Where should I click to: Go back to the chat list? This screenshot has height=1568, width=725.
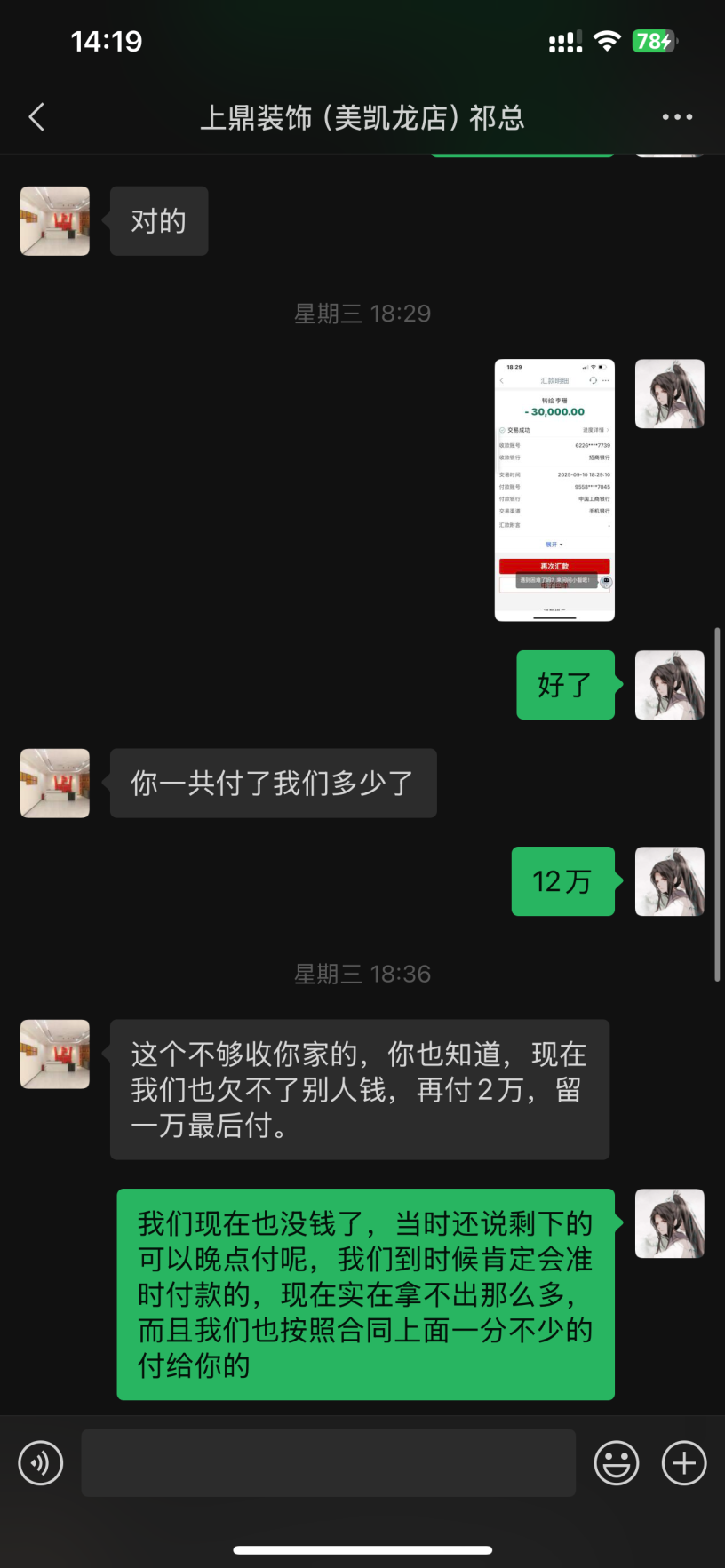[x=37, y=116]
